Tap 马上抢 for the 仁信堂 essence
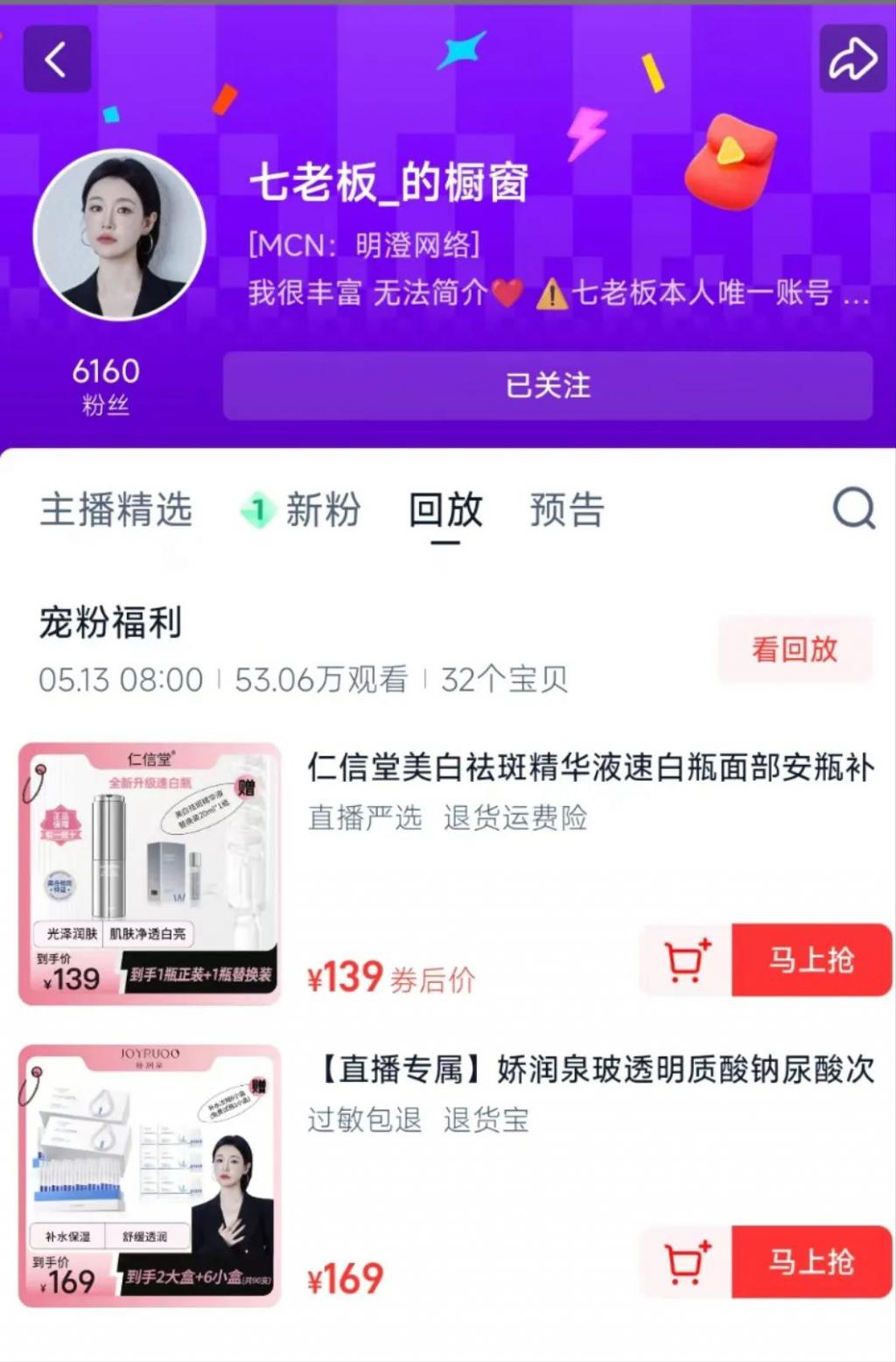Viewport: 896px width, 1362px height. point(811,960)
